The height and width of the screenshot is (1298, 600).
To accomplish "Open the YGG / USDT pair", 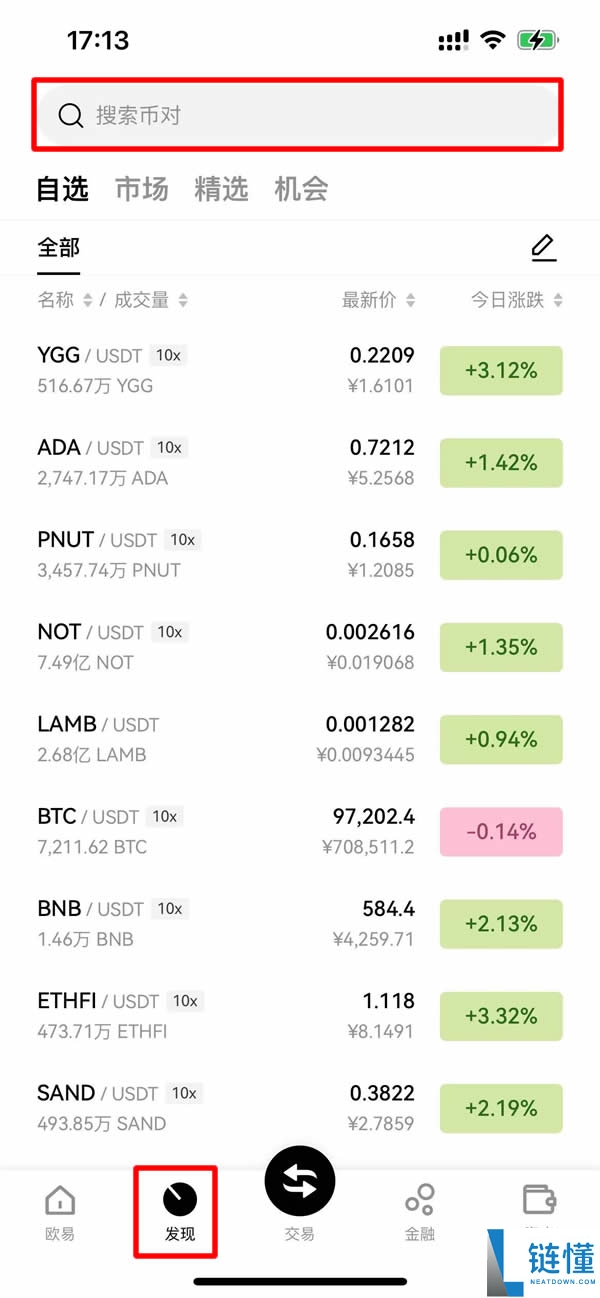I will pyautogui.click(x=110, y=370).
